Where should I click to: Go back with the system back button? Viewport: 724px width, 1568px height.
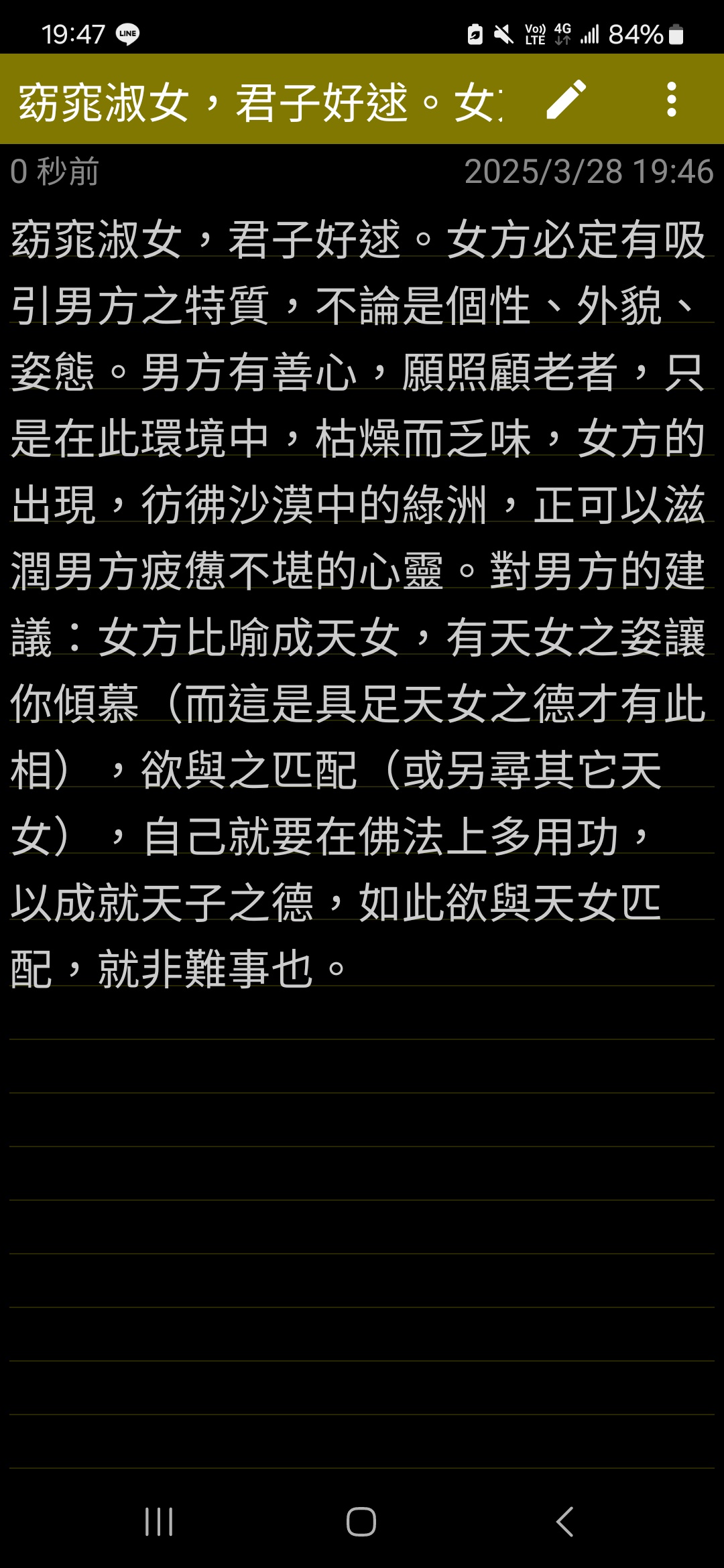(564, 1521)
